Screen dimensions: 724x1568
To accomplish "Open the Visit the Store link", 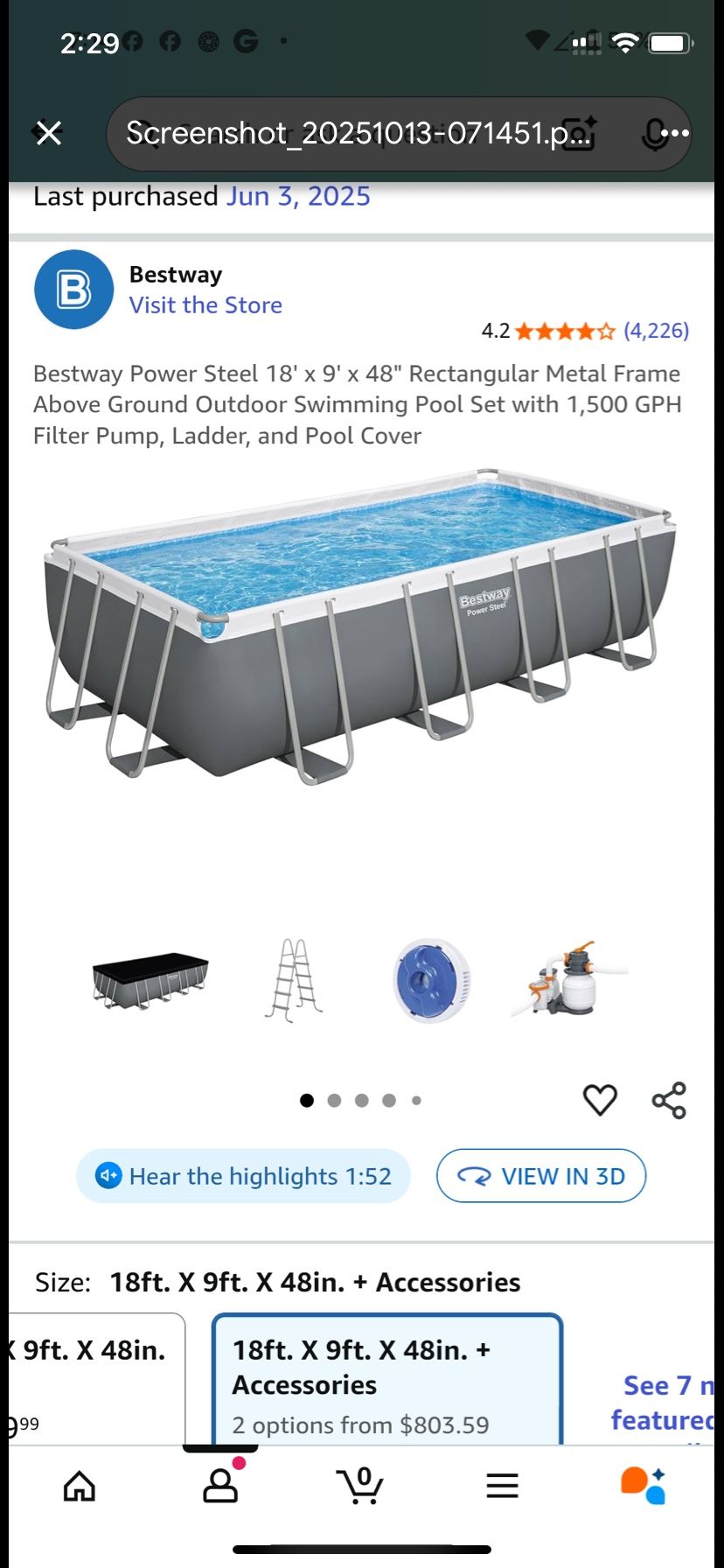I will click(205, 304).
